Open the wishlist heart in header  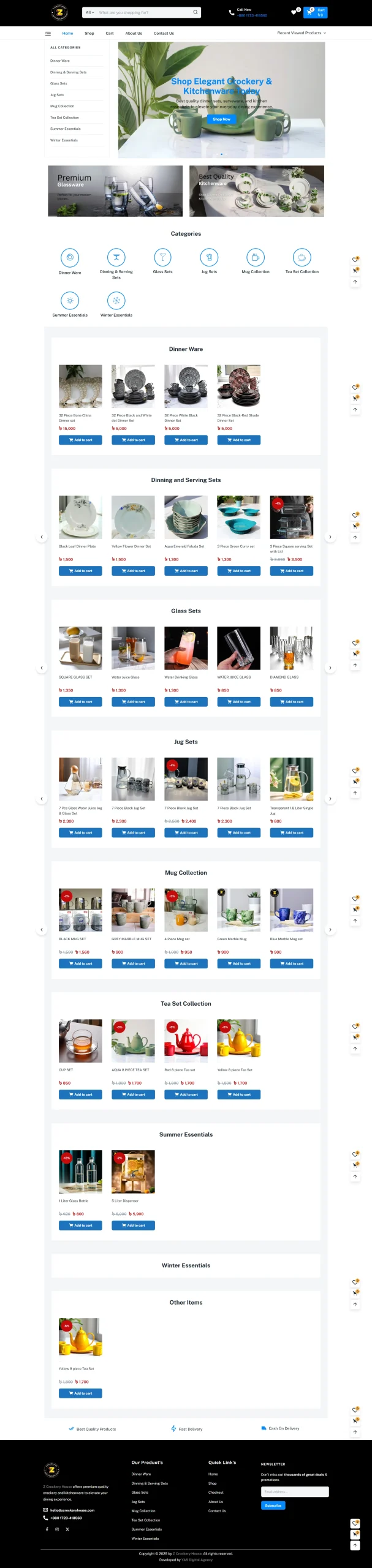(x=294, y=12)
